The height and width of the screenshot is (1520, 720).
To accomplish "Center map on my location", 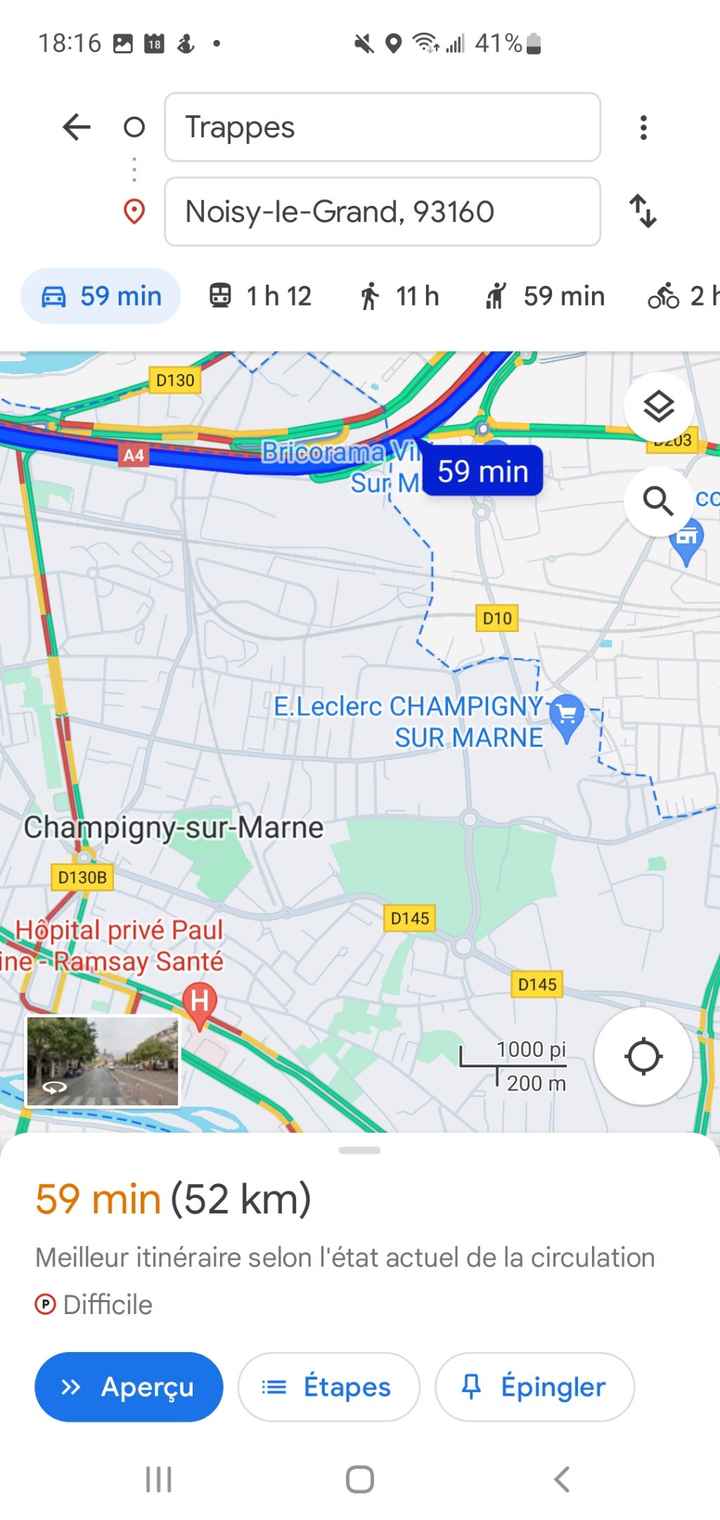I will 643,1057.
